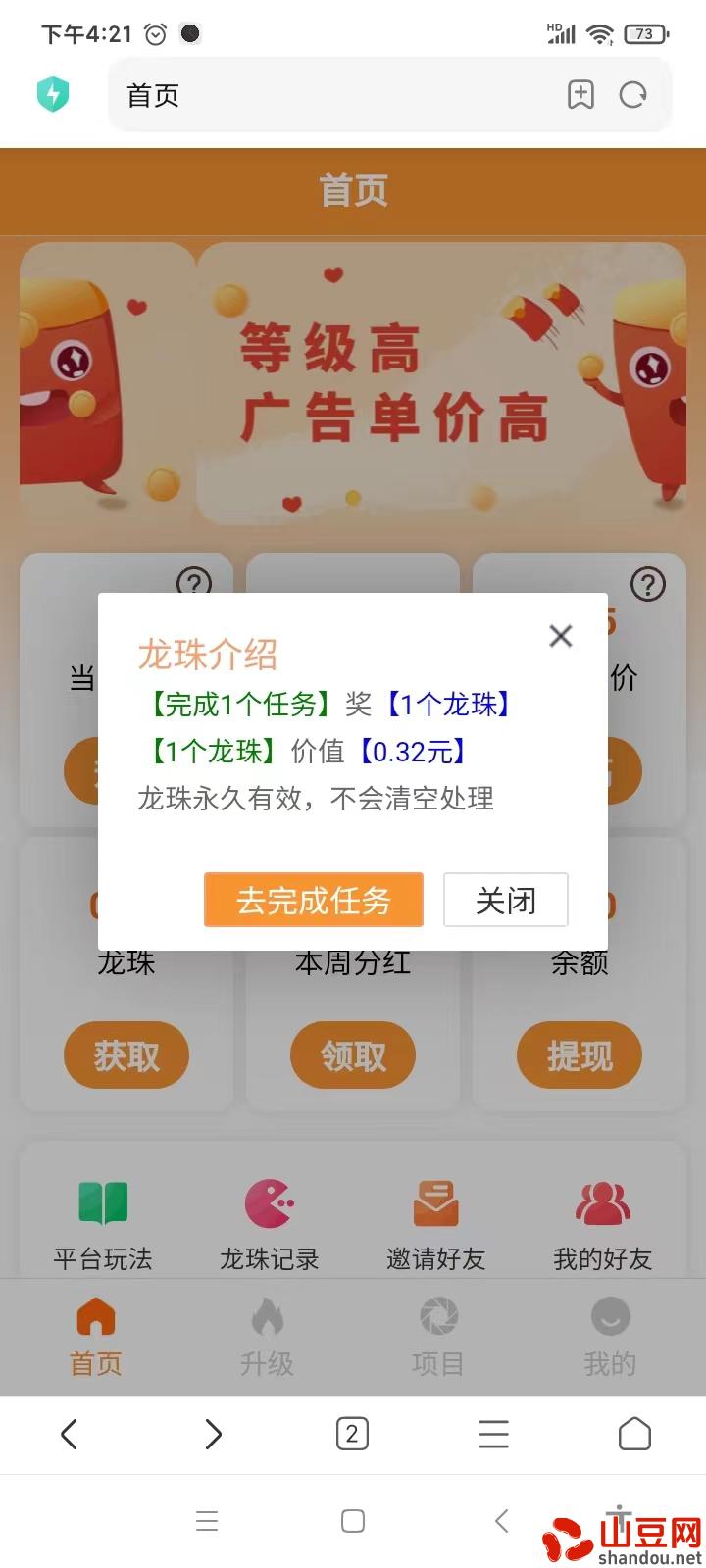Open the browser tabs switcher showing 2

(352, 1434)
